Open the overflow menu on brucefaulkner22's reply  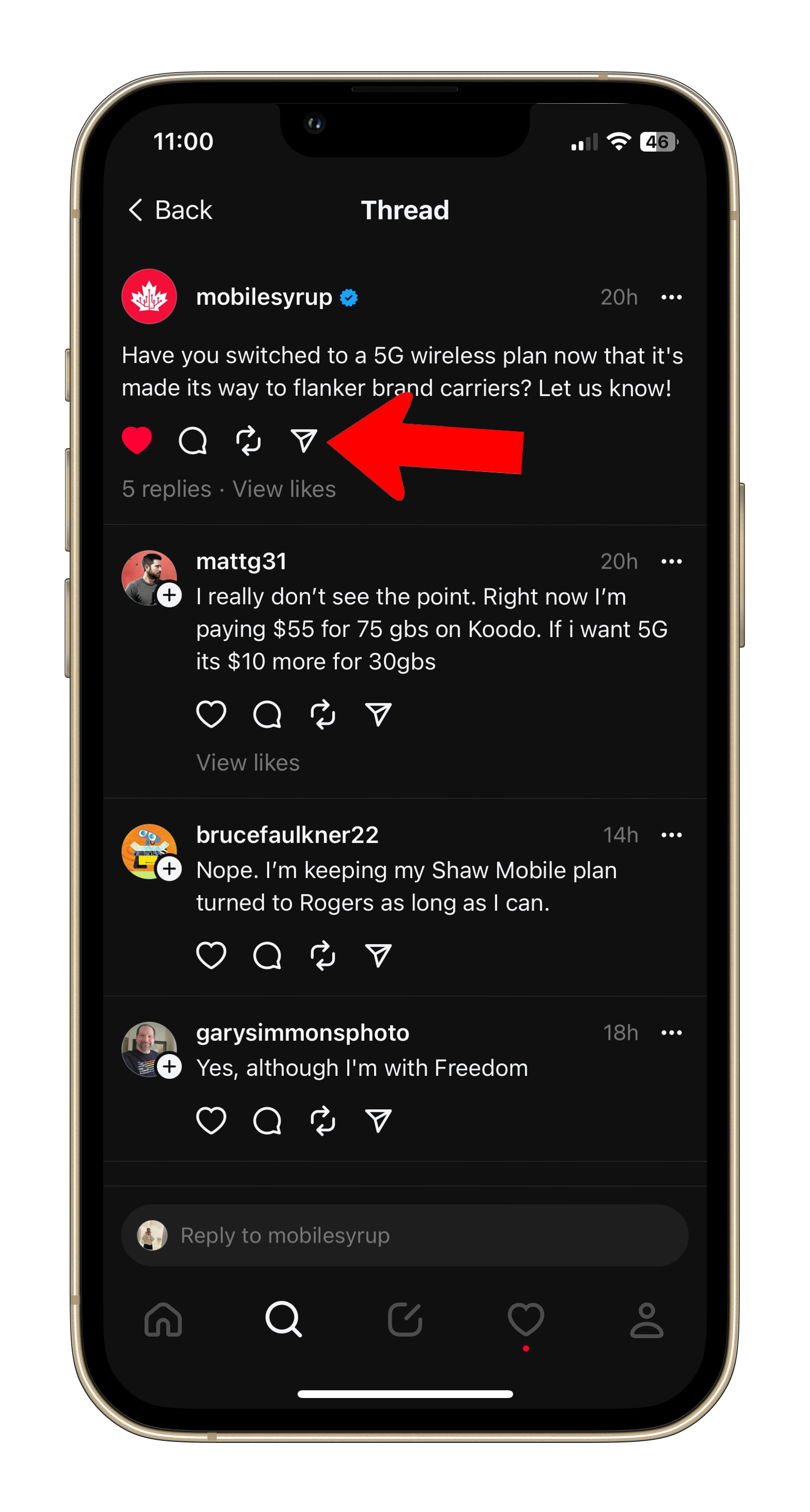coord(671,835)
